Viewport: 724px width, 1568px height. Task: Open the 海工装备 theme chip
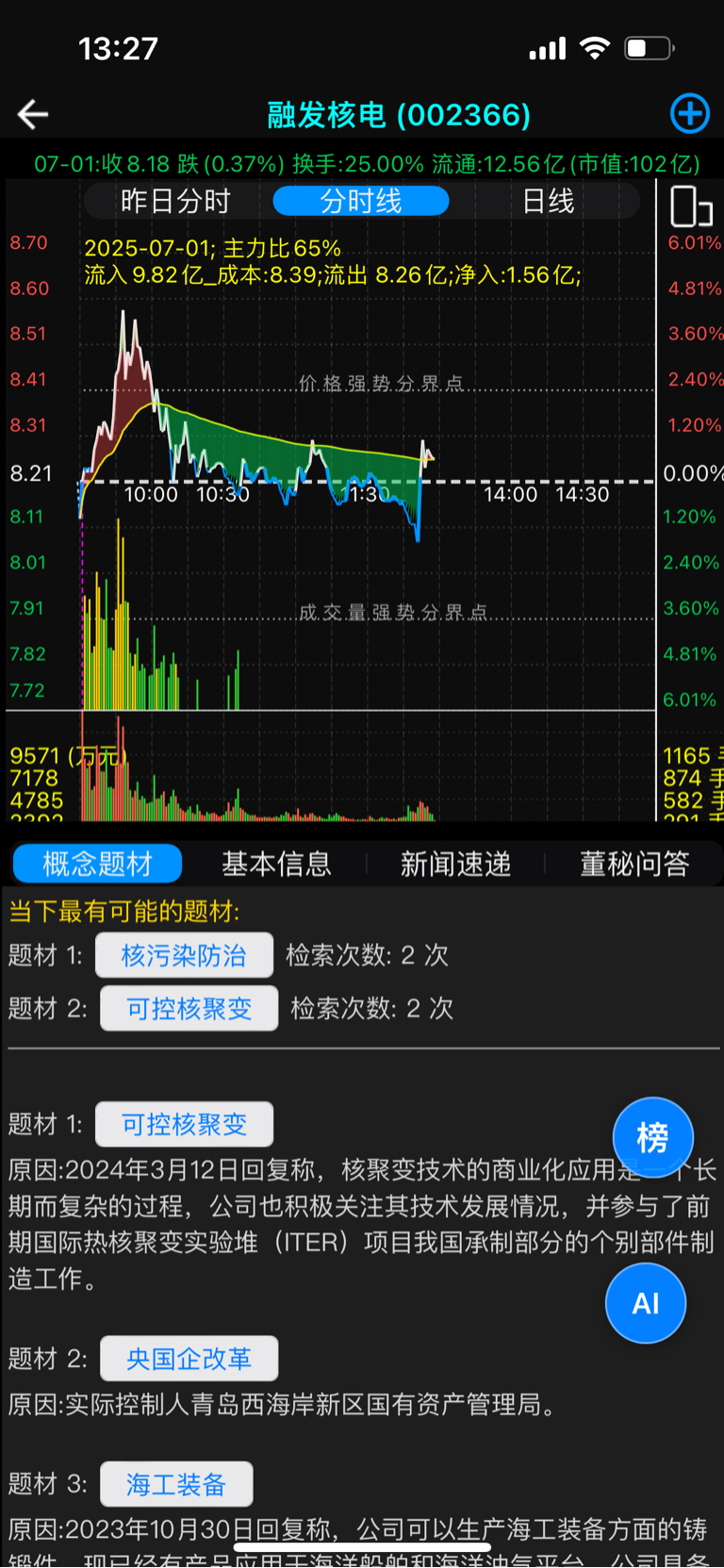[176, 1485]
